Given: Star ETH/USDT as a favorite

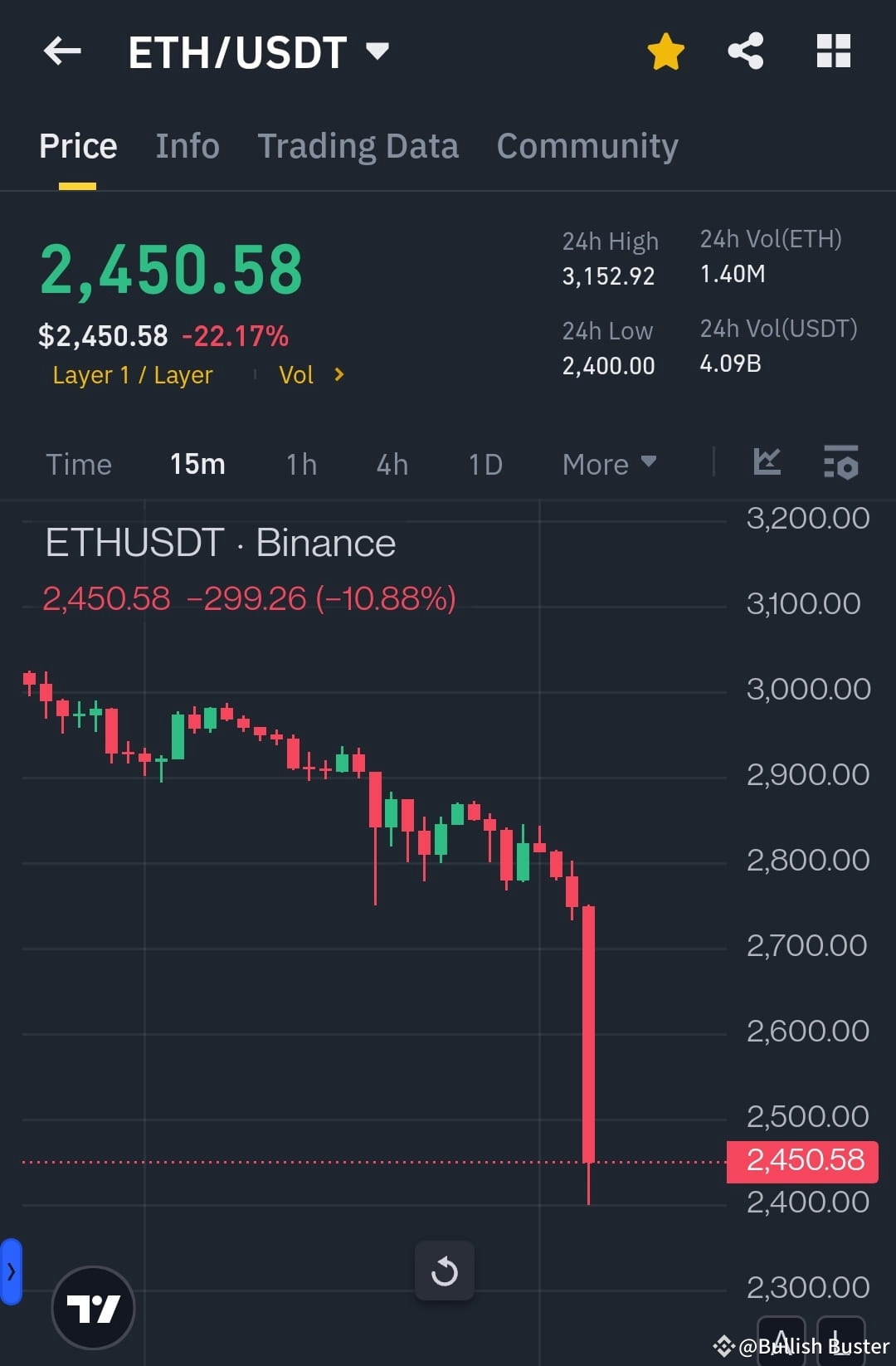Looking at the screenshot, I should pos(665,51).
